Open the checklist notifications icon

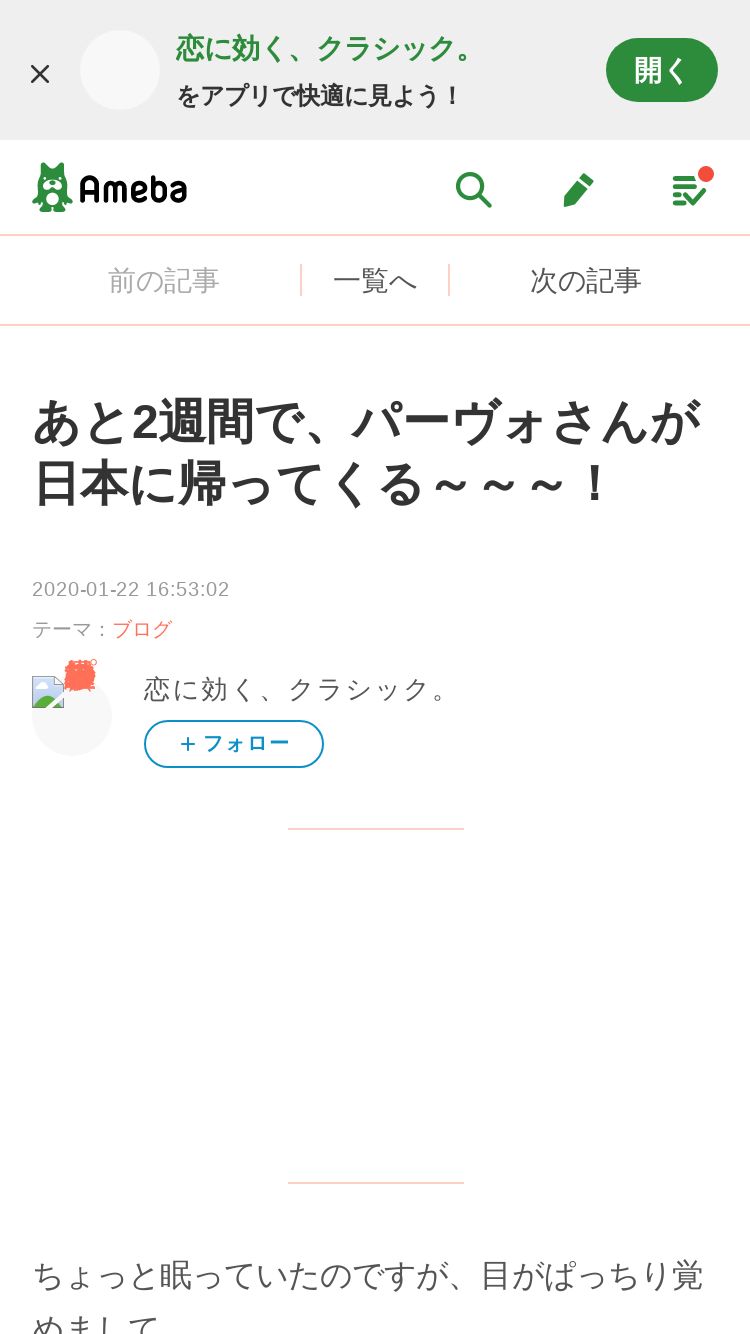[691, 187]
